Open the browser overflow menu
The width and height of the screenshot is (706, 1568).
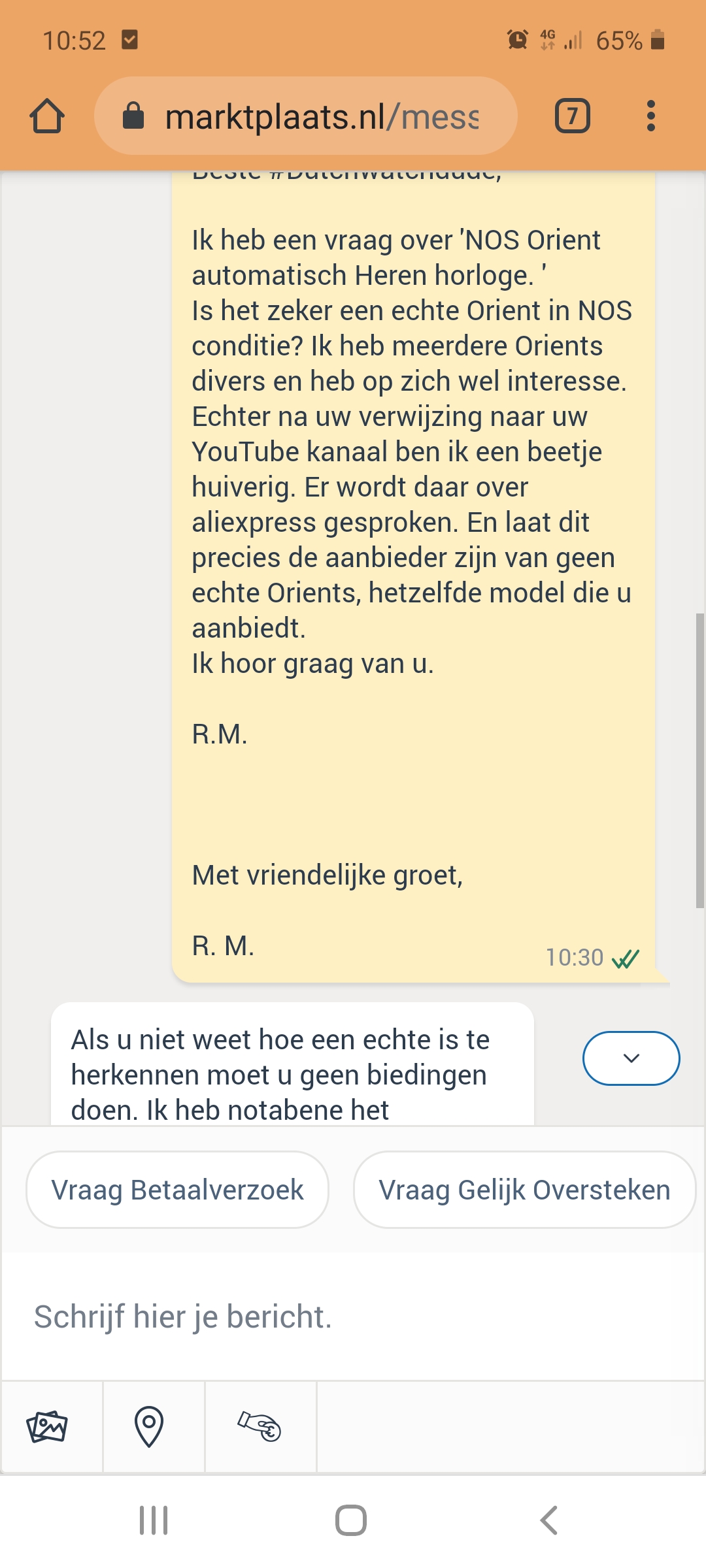click(x=650, y=116)
